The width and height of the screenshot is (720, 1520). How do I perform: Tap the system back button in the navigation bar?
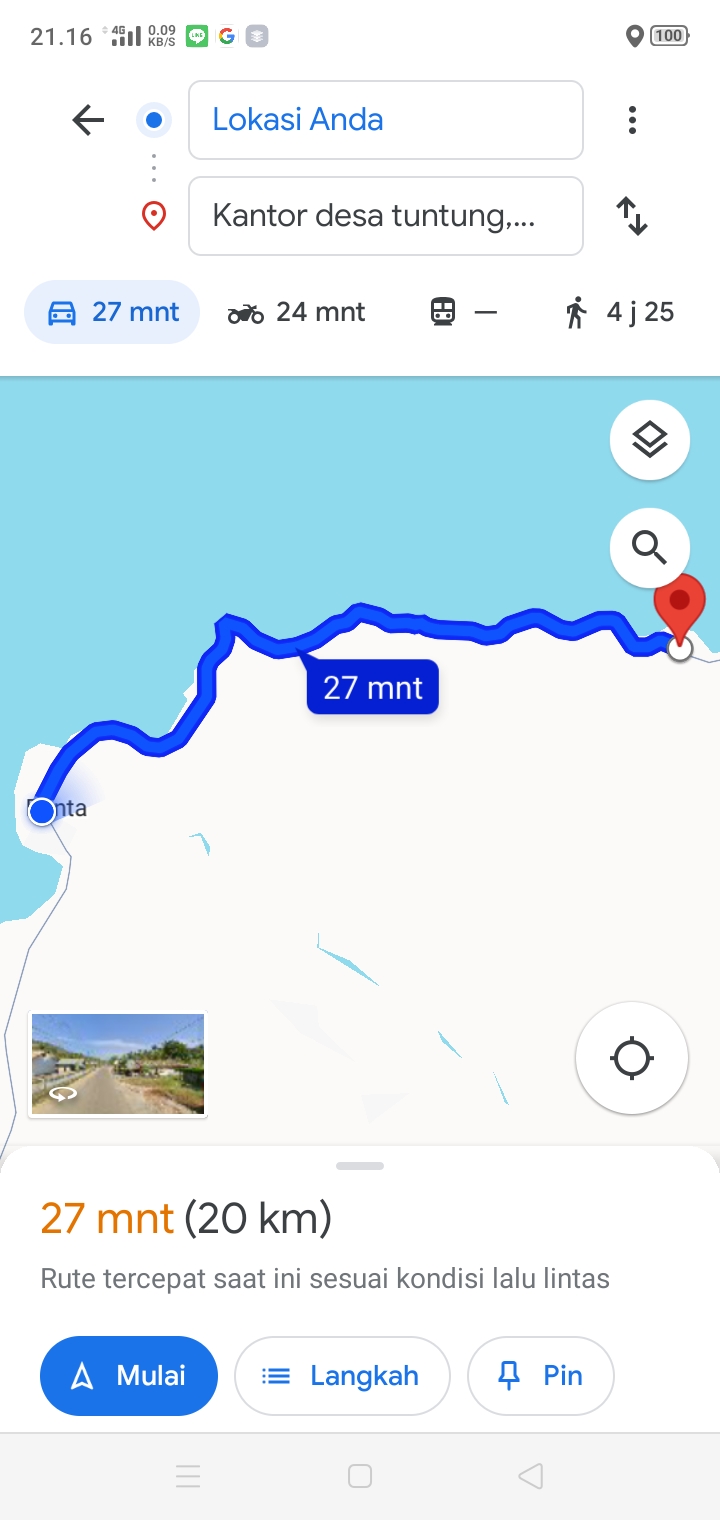coord(531,1476)
